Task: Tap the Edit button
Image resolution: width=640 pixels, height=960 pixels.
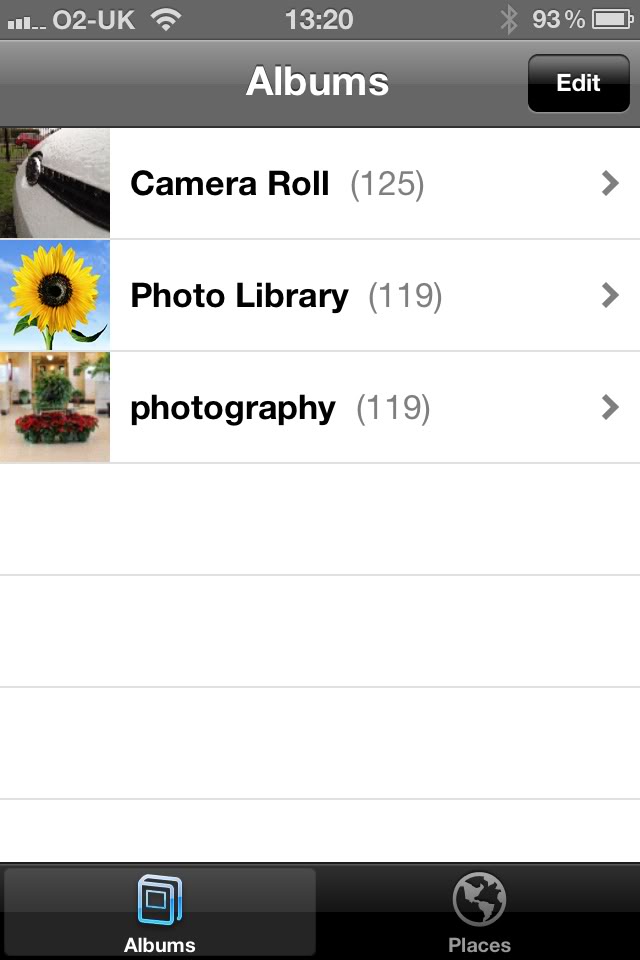Action: point(578,83)
